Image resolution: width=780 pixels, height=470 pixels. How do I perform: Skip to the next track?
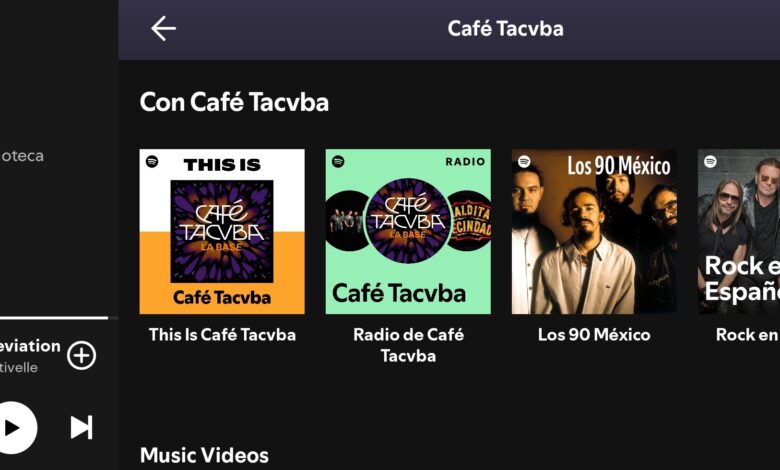click(81, 428)
